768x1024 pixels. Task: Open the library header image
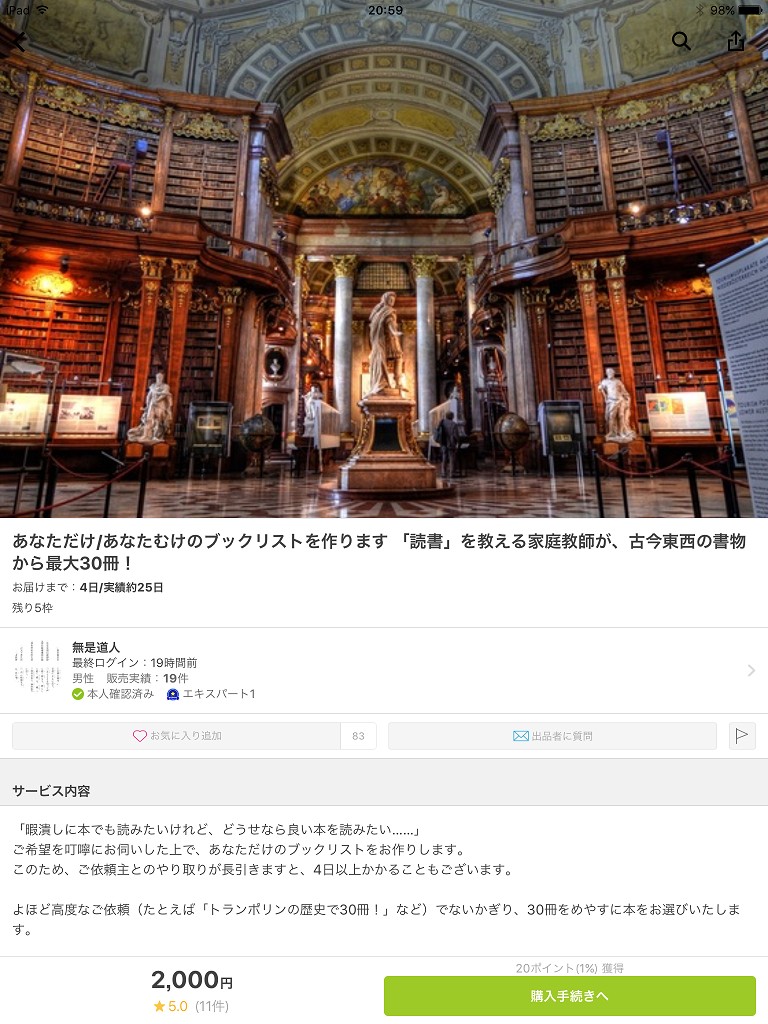(x=384, y=259)
